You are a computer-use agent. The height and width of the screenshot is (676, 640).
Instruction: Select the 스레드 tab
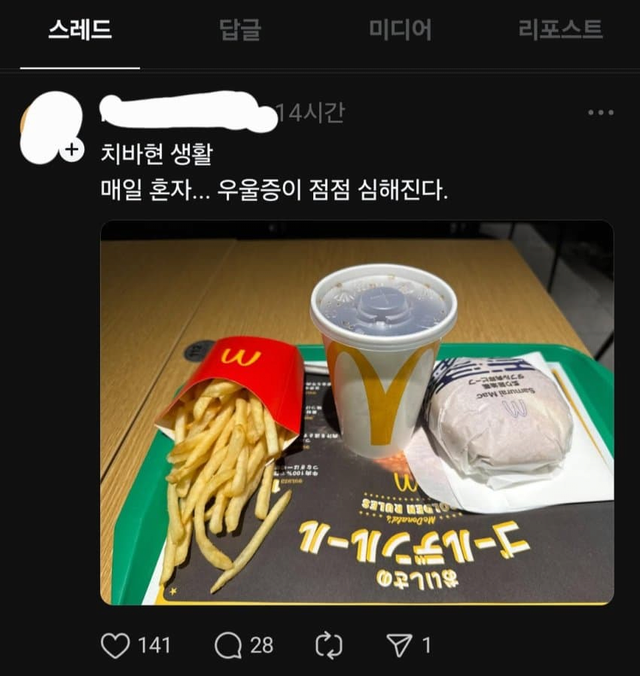click(80, 30)
